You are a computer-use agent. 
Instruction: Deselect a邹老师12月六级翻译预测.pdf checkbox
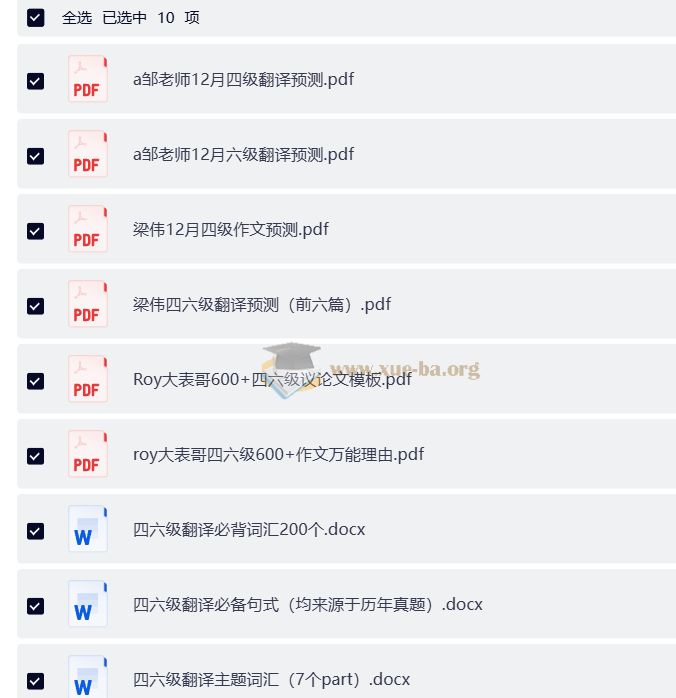pyautogui.click(x=35, y=156)
